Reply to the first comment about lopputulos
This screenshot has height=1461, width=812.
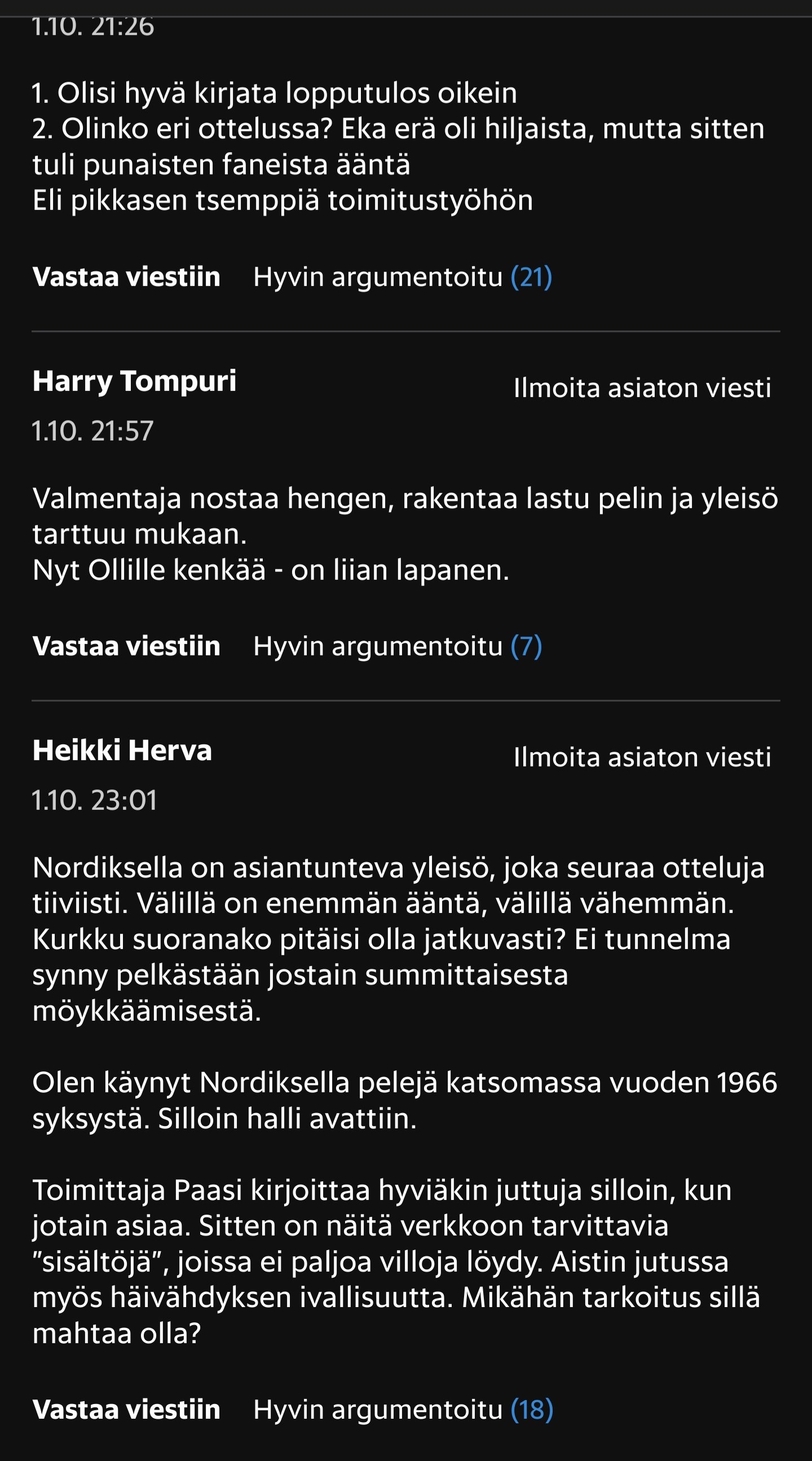pos(126,277)
